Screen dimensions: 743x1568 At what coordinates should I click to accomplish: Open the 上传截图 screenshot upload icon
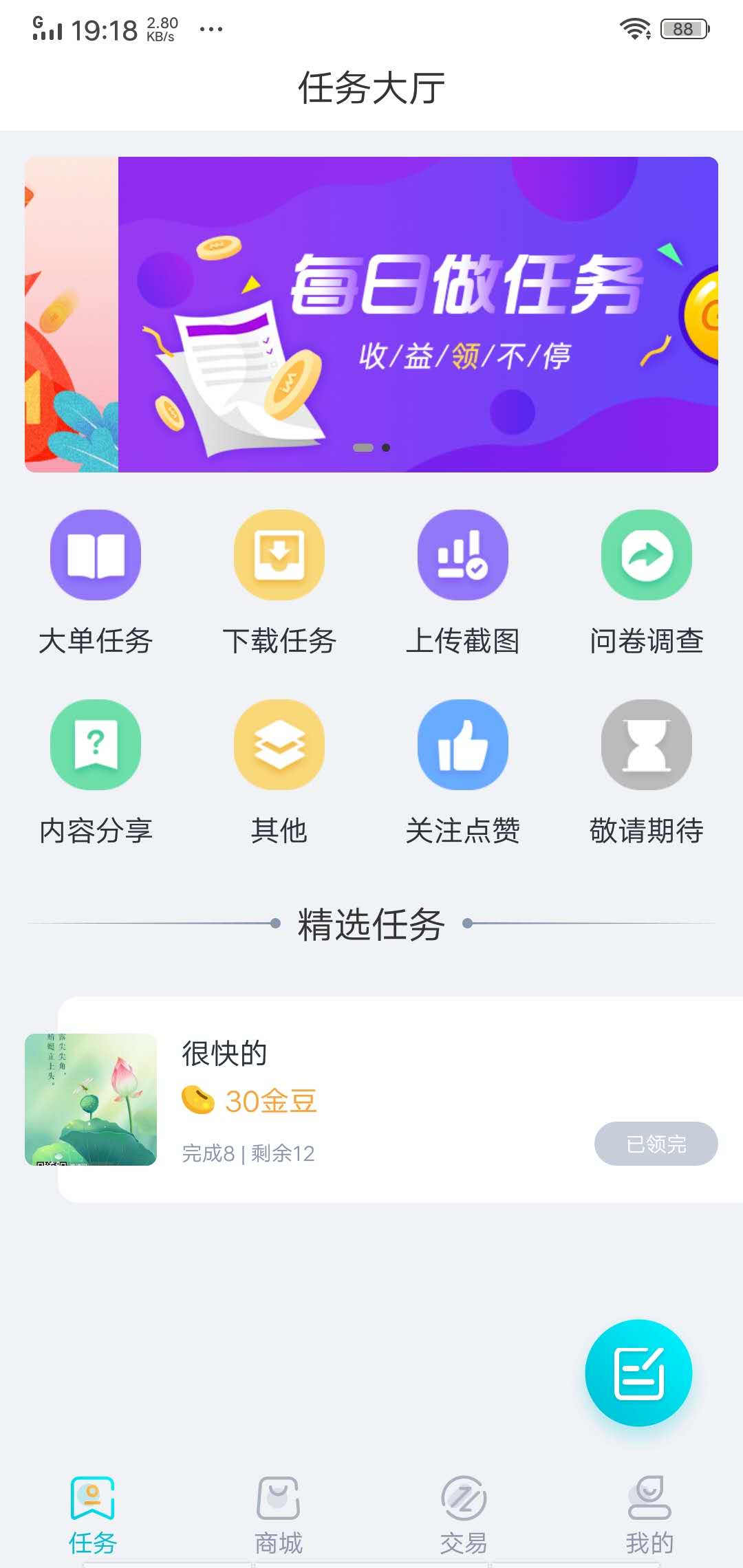[462, 555]
